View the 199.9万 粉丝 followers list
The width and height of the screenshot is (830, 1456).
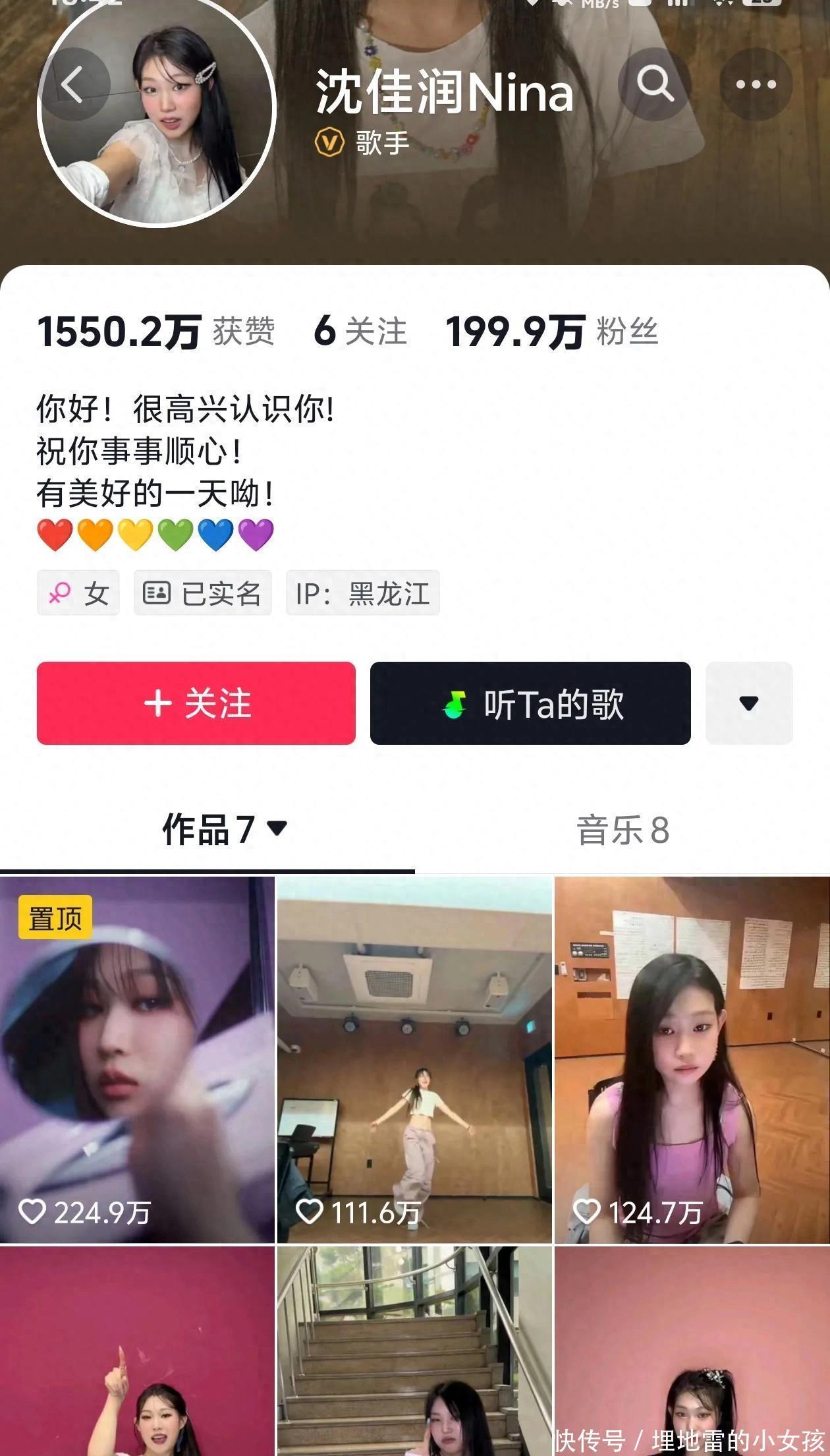click(552, 331)
